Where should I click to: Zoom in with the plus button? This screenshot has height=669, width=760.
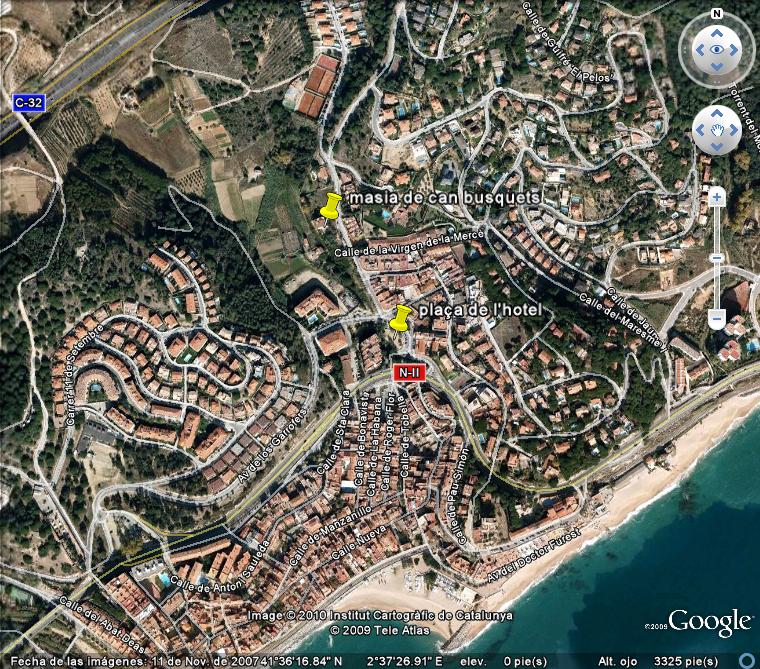tap(717, 196)
